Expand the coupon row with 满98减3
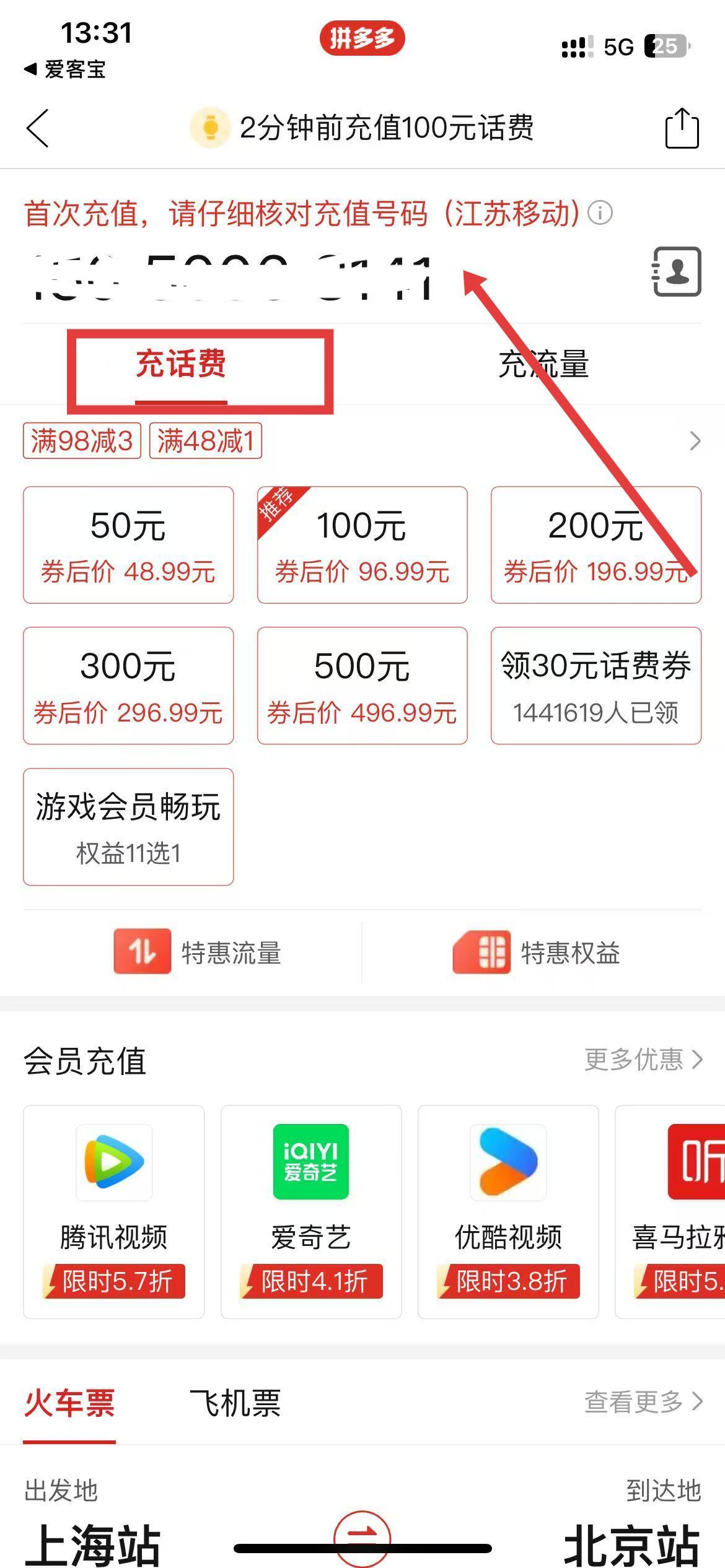The width and height of the screenshot is (725, 1568). tap(695, 441)
